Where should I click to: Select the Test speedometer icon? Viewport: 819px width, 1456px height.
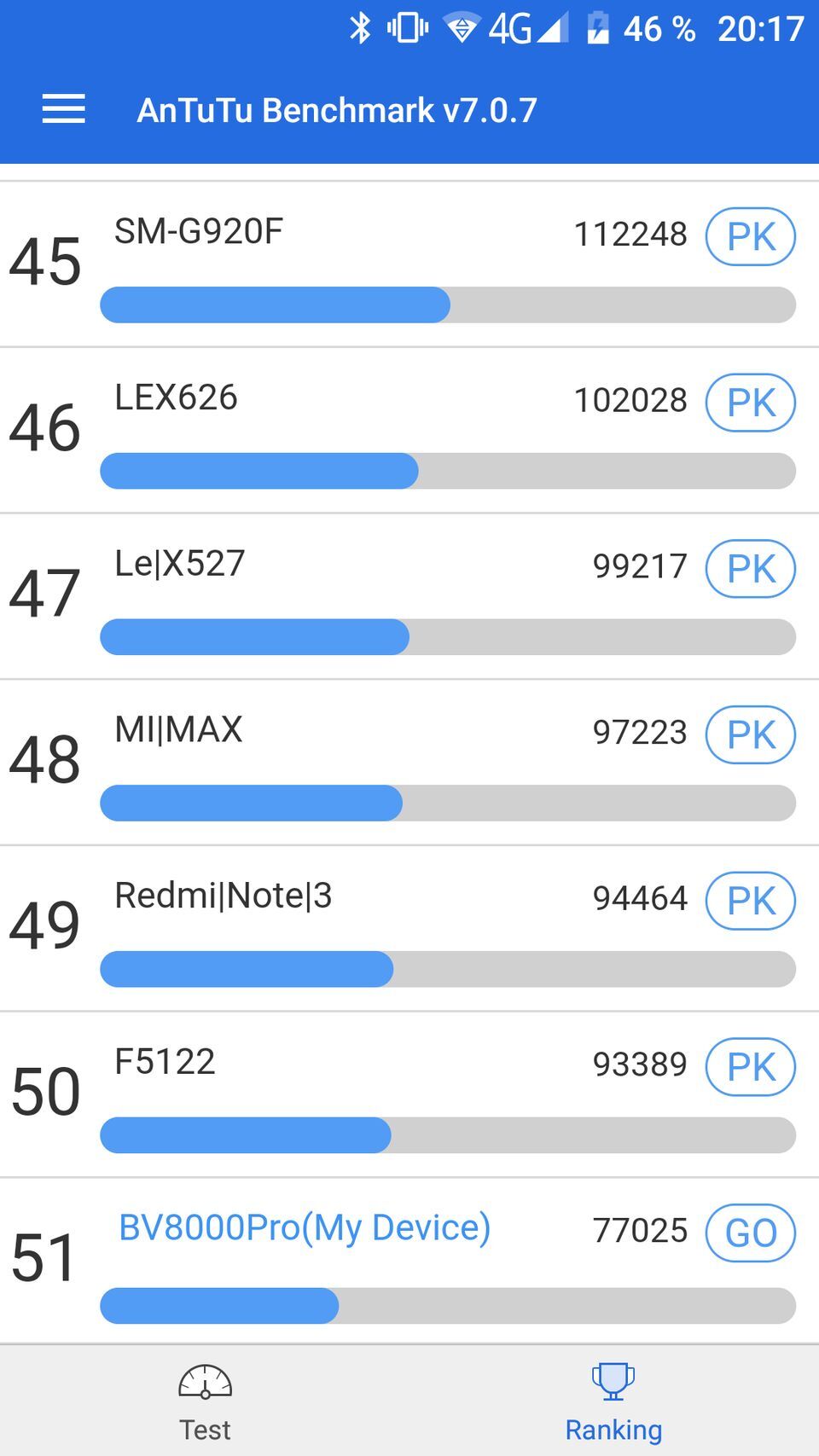[204, 1383]
